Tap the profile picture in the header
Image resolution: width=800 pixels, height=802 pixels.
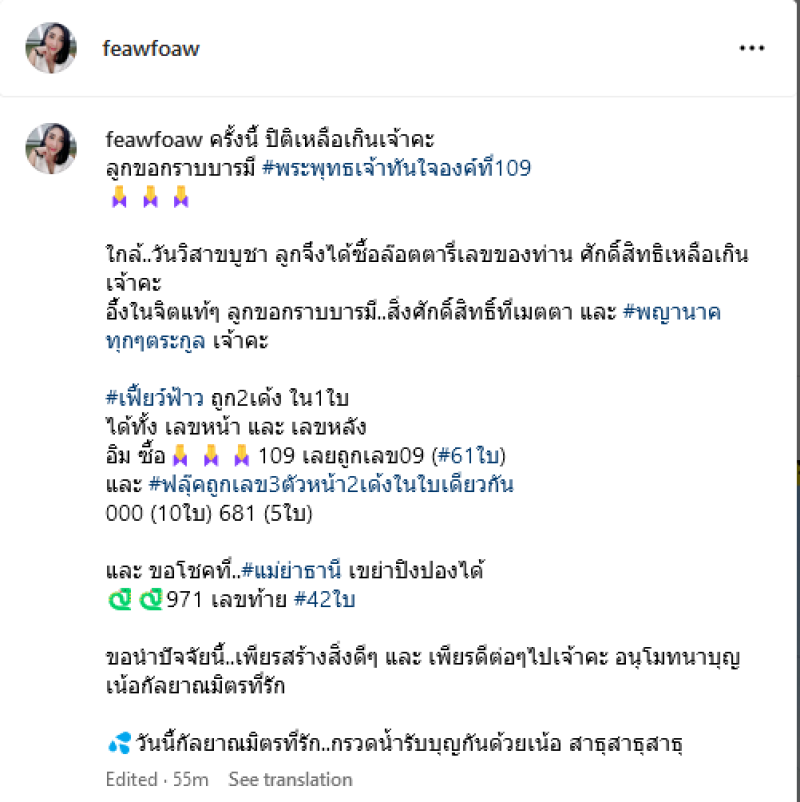coord(51,48)
